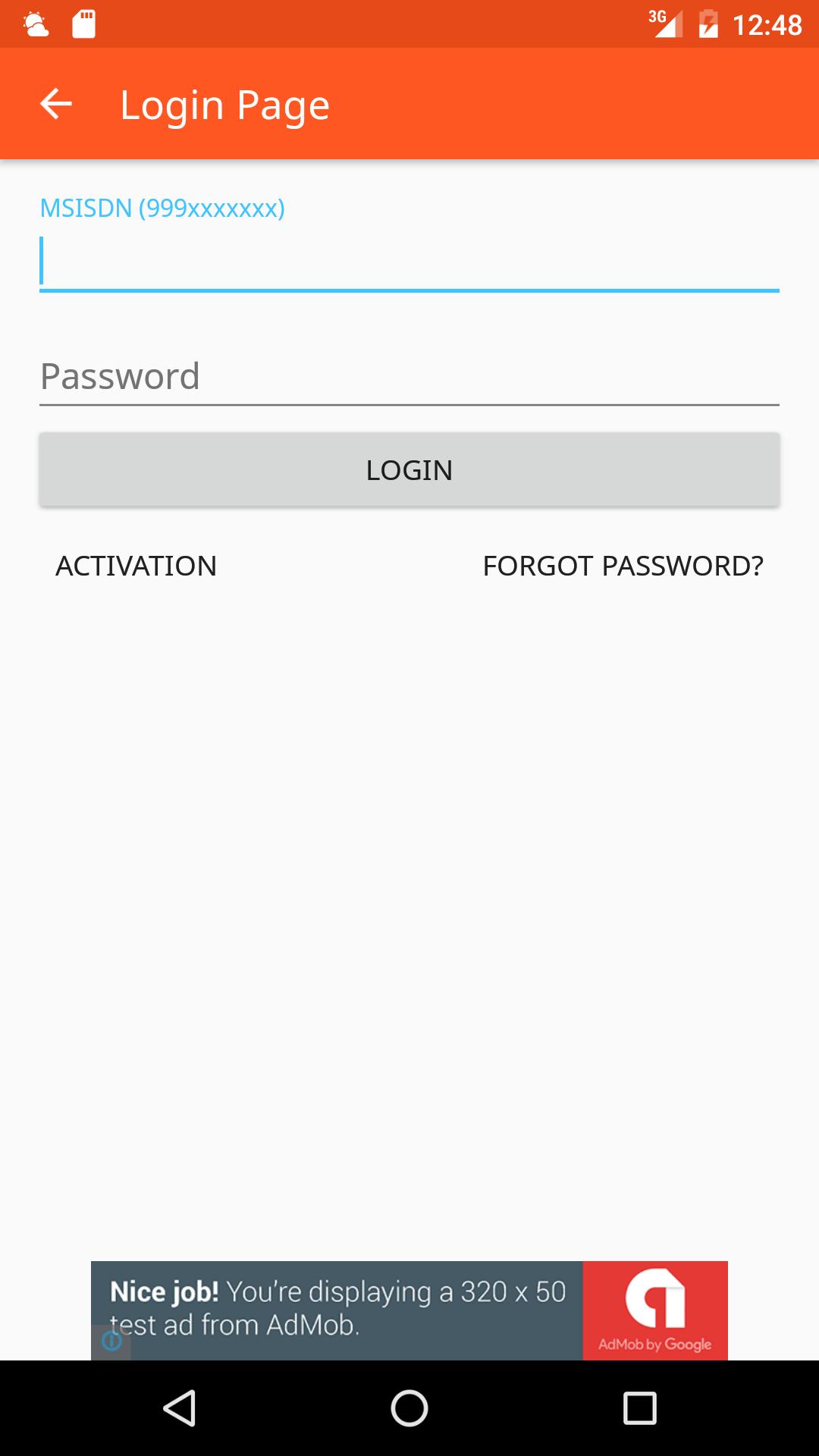The height and width of the screenshot is (1456, 819).
Task: Submit with the LOGIN button
Action: 409,470
